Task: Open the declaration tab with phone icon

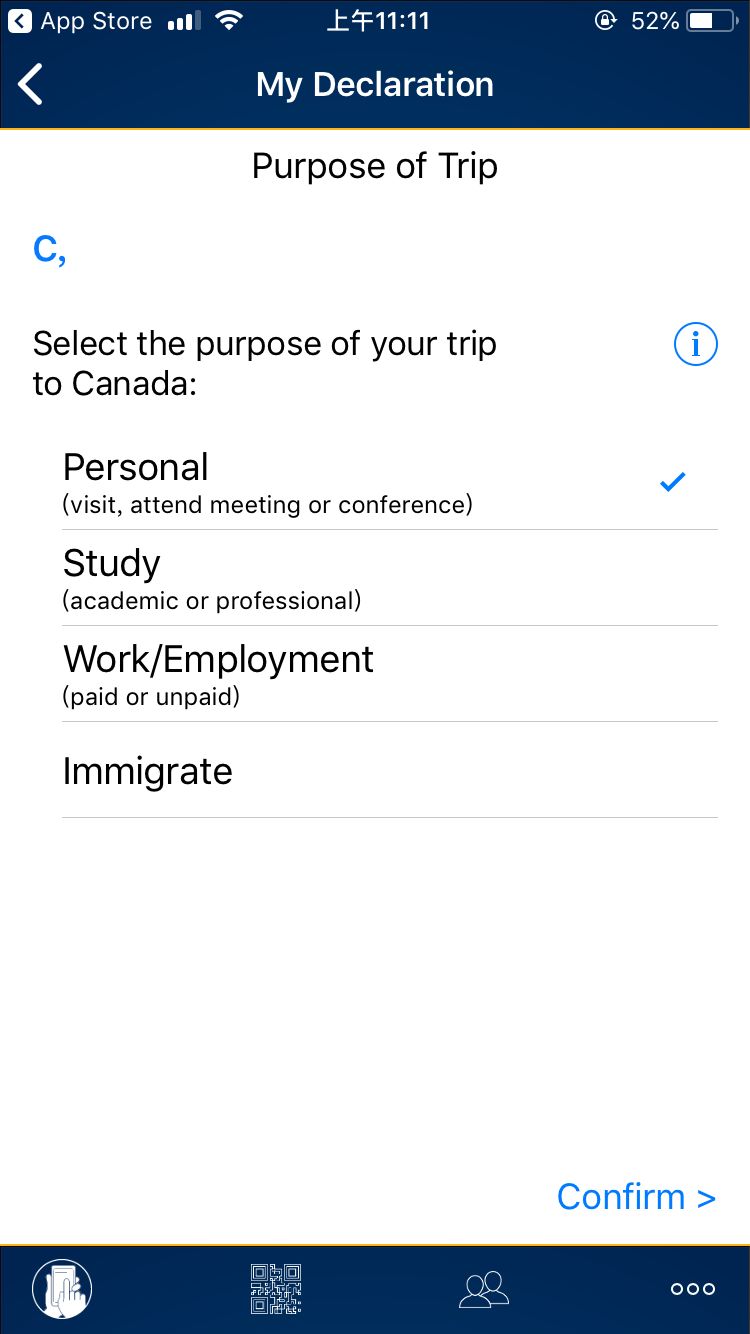Action: coord(62,1289)
